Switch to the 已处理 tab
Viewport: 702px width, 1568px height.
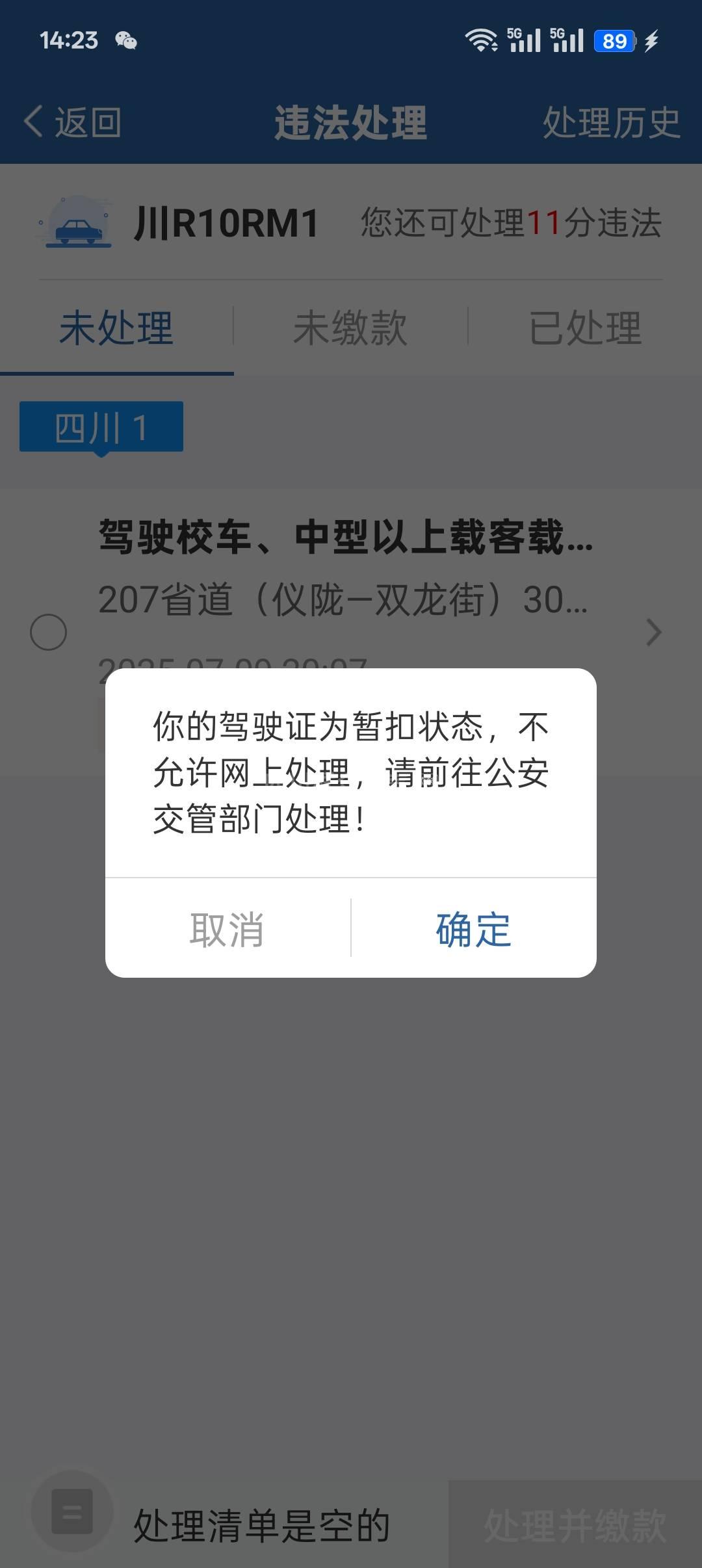point(584,328)
